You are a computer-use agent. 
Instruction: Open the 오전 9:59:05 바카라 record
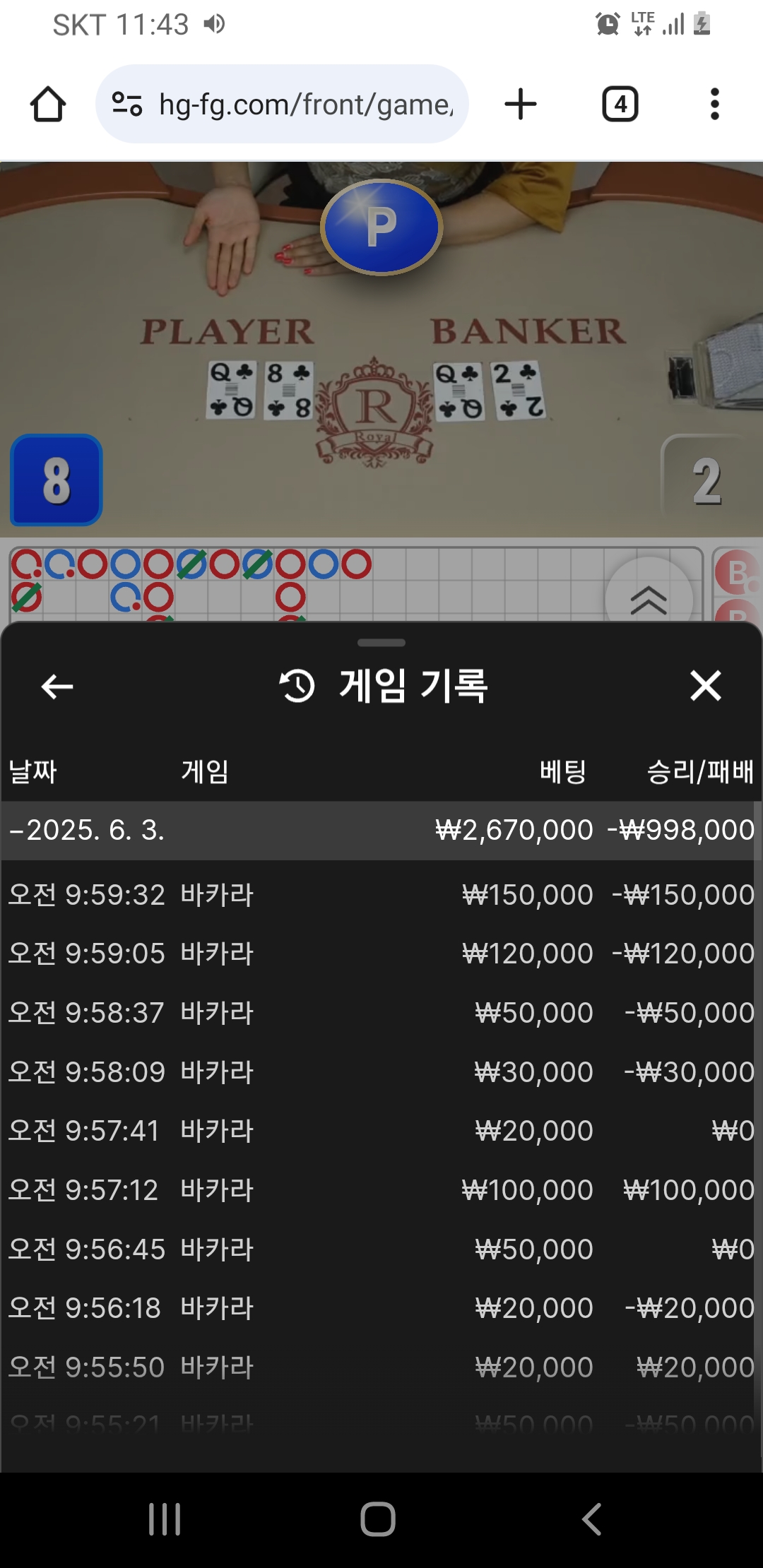point(381,954)
